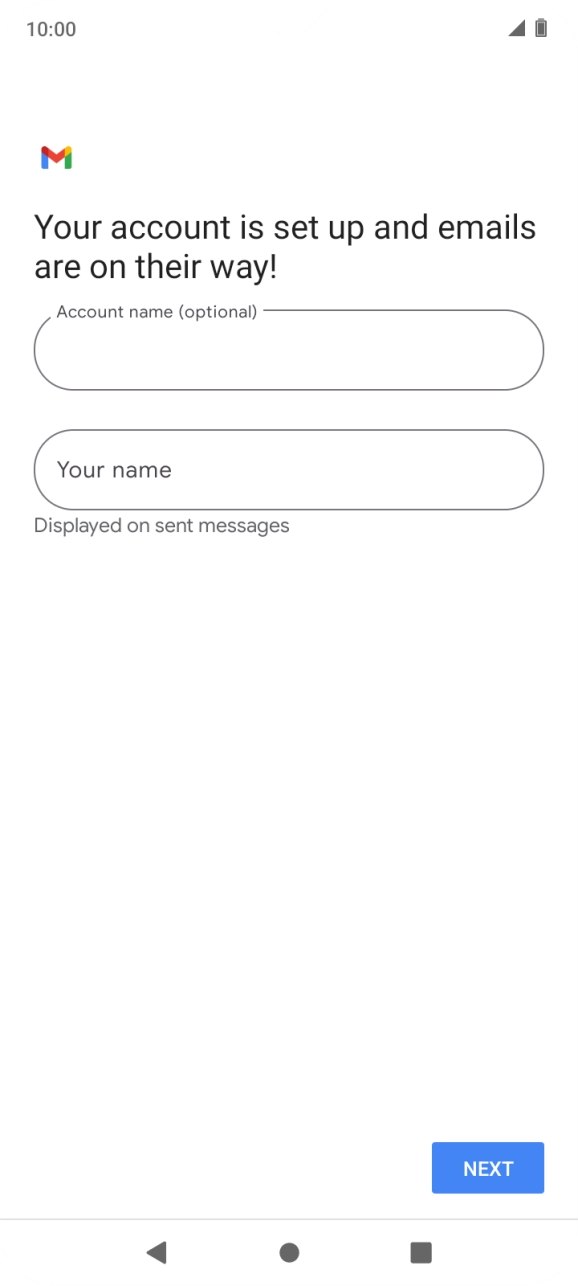Open recent apps with the square button
This screenshot has height=1286, width=578.
tap(421, 1252)
